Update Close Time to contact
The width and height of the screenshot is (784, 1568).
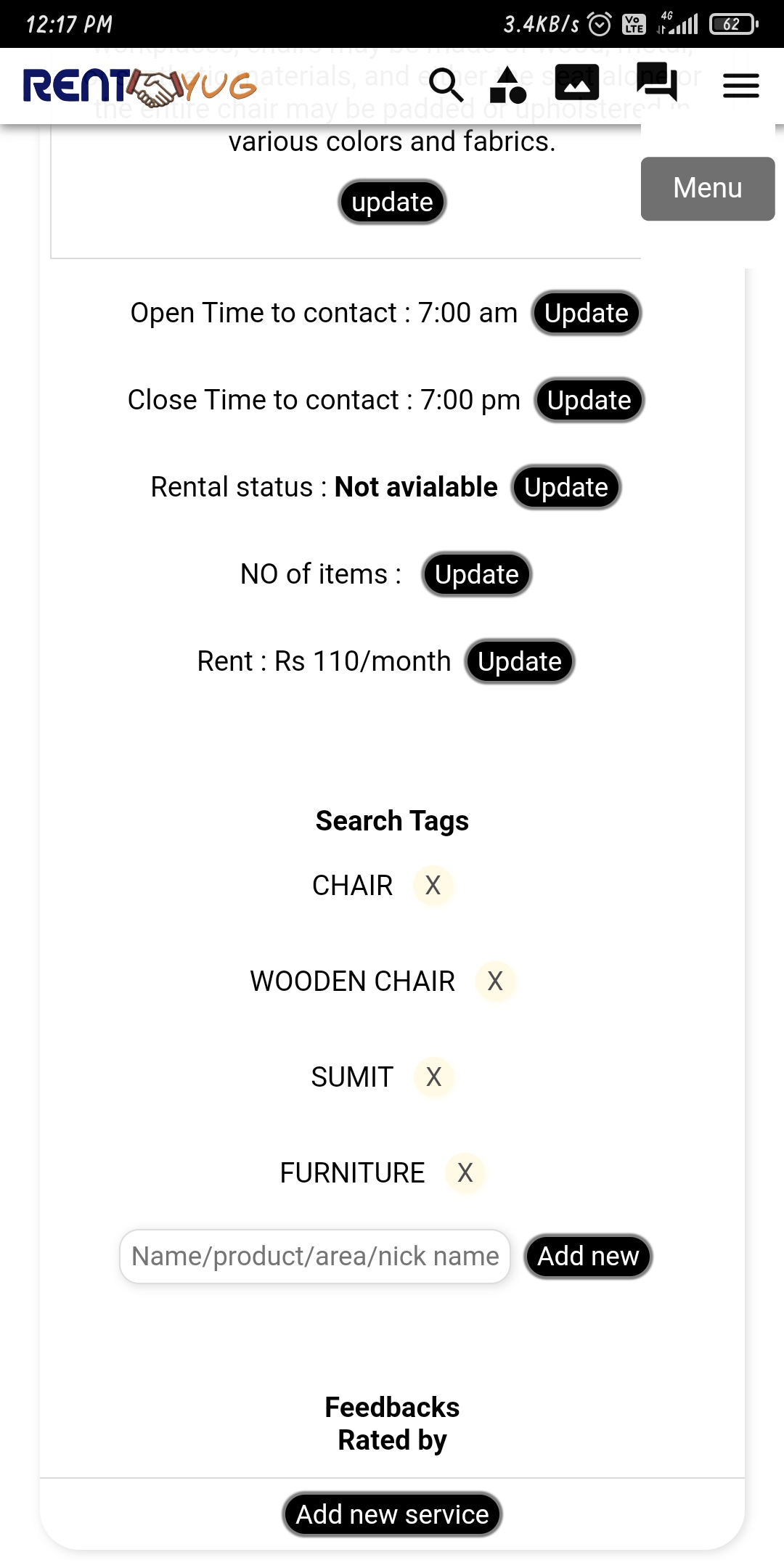coord(589,400)
